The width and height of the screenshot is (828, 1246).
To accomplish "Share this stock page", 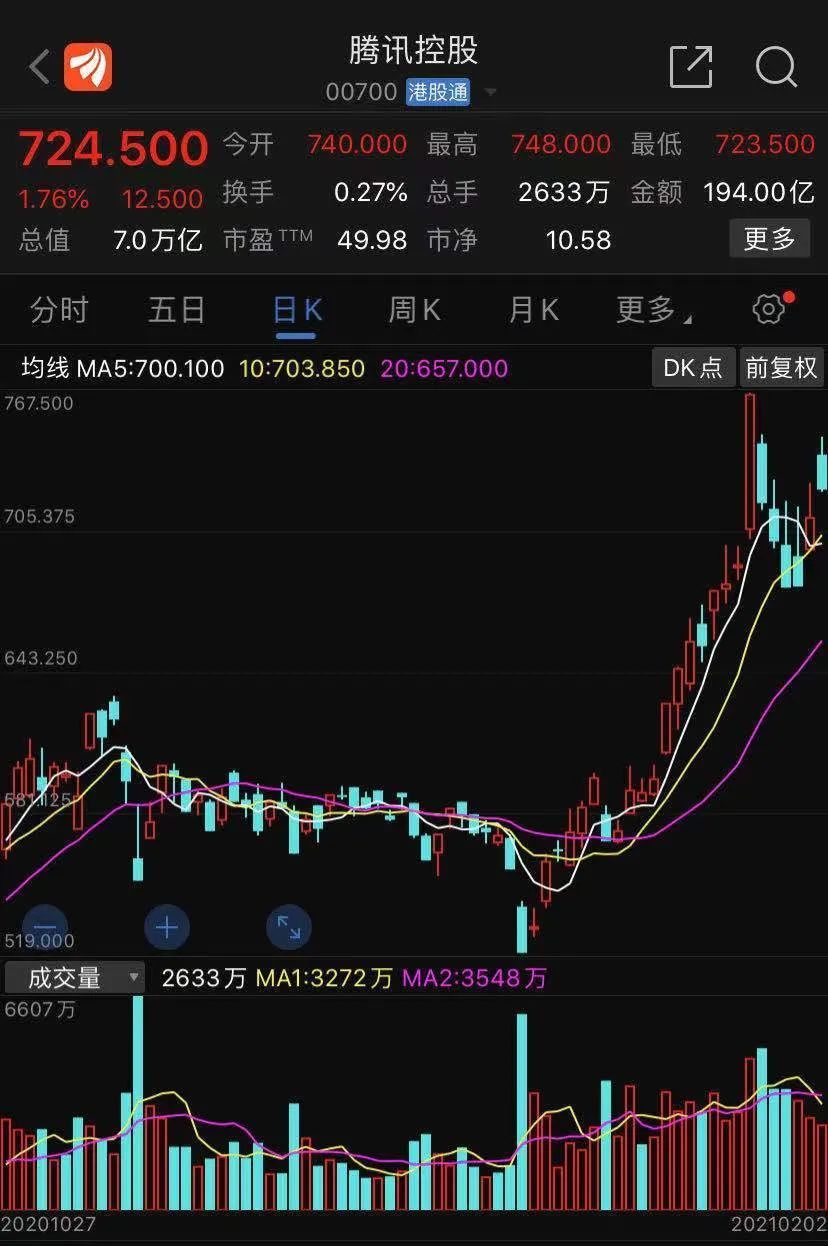I will [x=690, y=67].
